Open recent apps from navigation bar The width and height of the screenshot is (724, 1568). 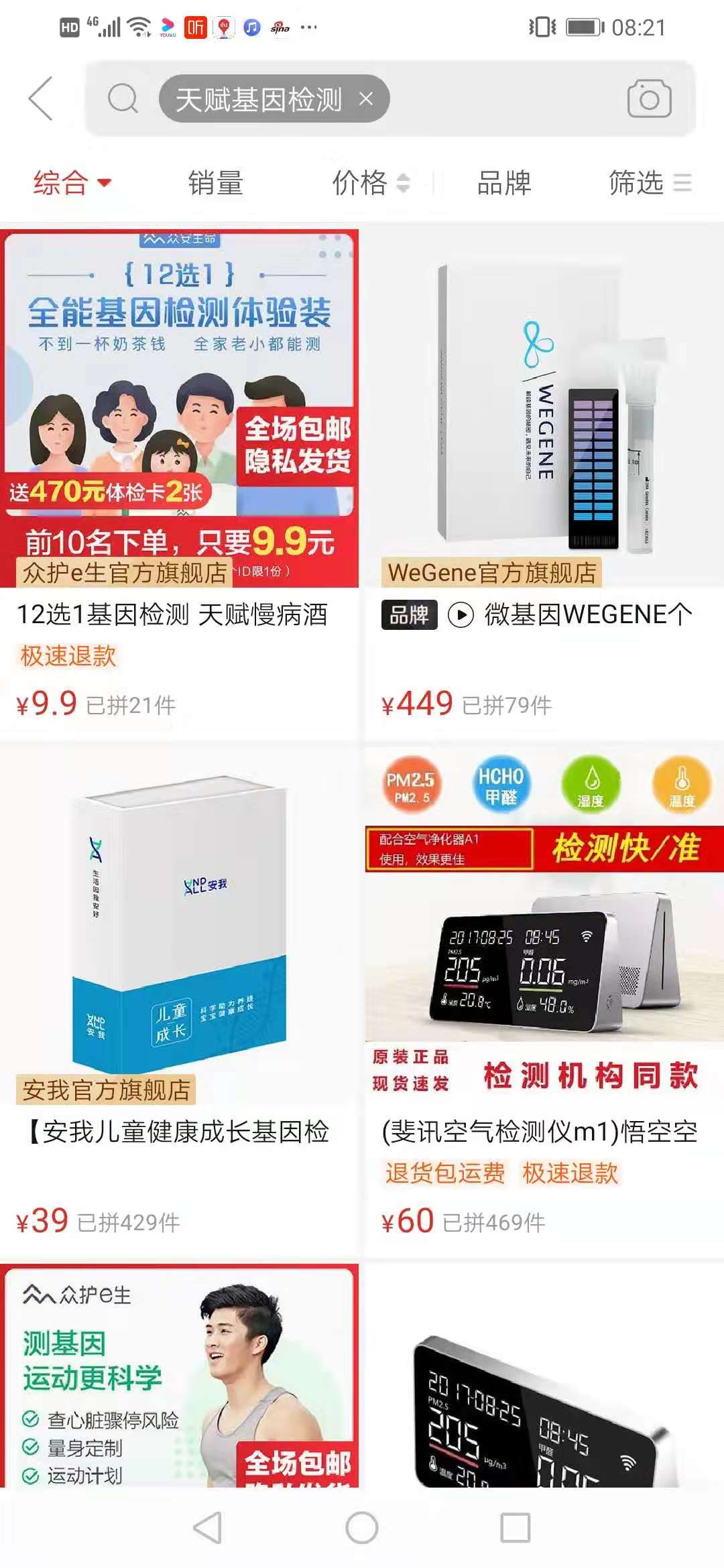515,1528
